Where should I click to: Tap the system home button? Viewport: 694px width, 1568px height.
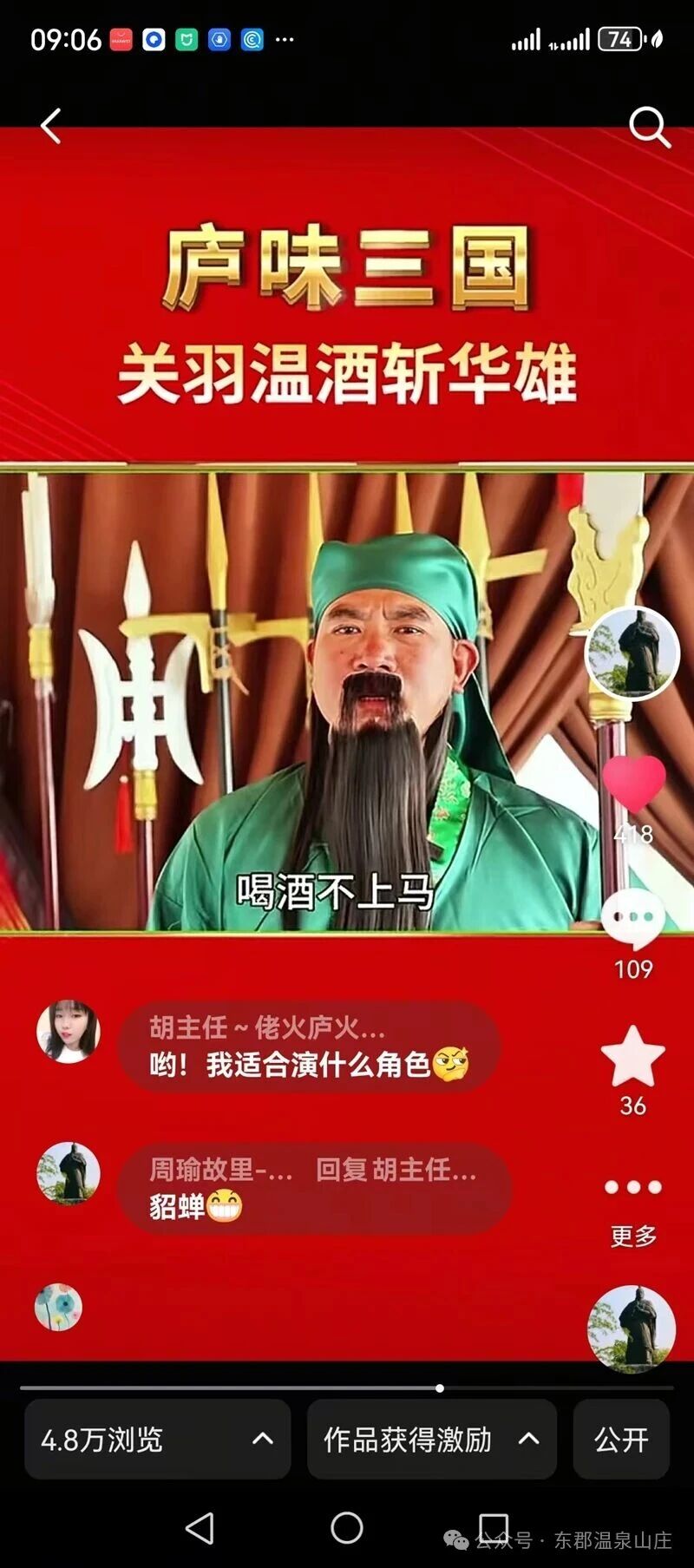pyautogui.click(x=347, y=1528)
